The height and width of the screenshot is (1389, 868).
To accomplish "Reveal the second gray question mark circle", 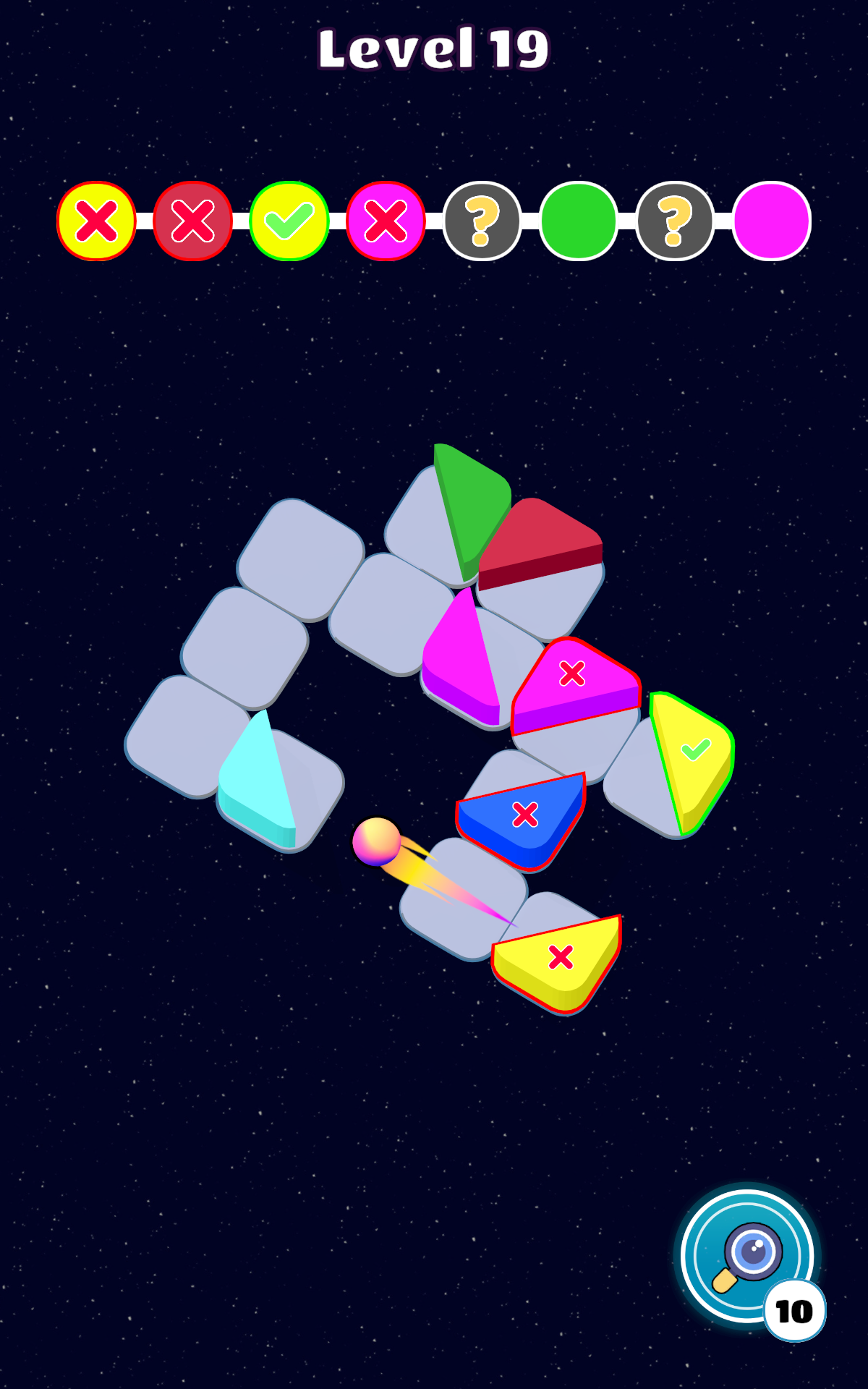I will coord(675,221).
